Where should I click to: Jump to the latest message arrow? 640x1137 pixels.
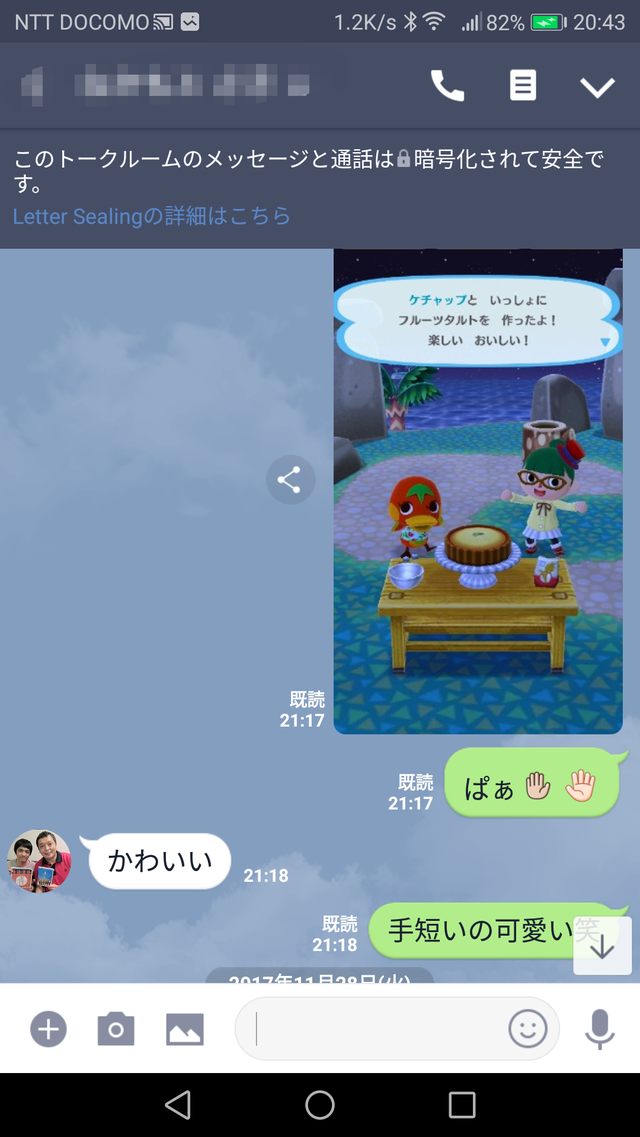[x=602, y=946]
